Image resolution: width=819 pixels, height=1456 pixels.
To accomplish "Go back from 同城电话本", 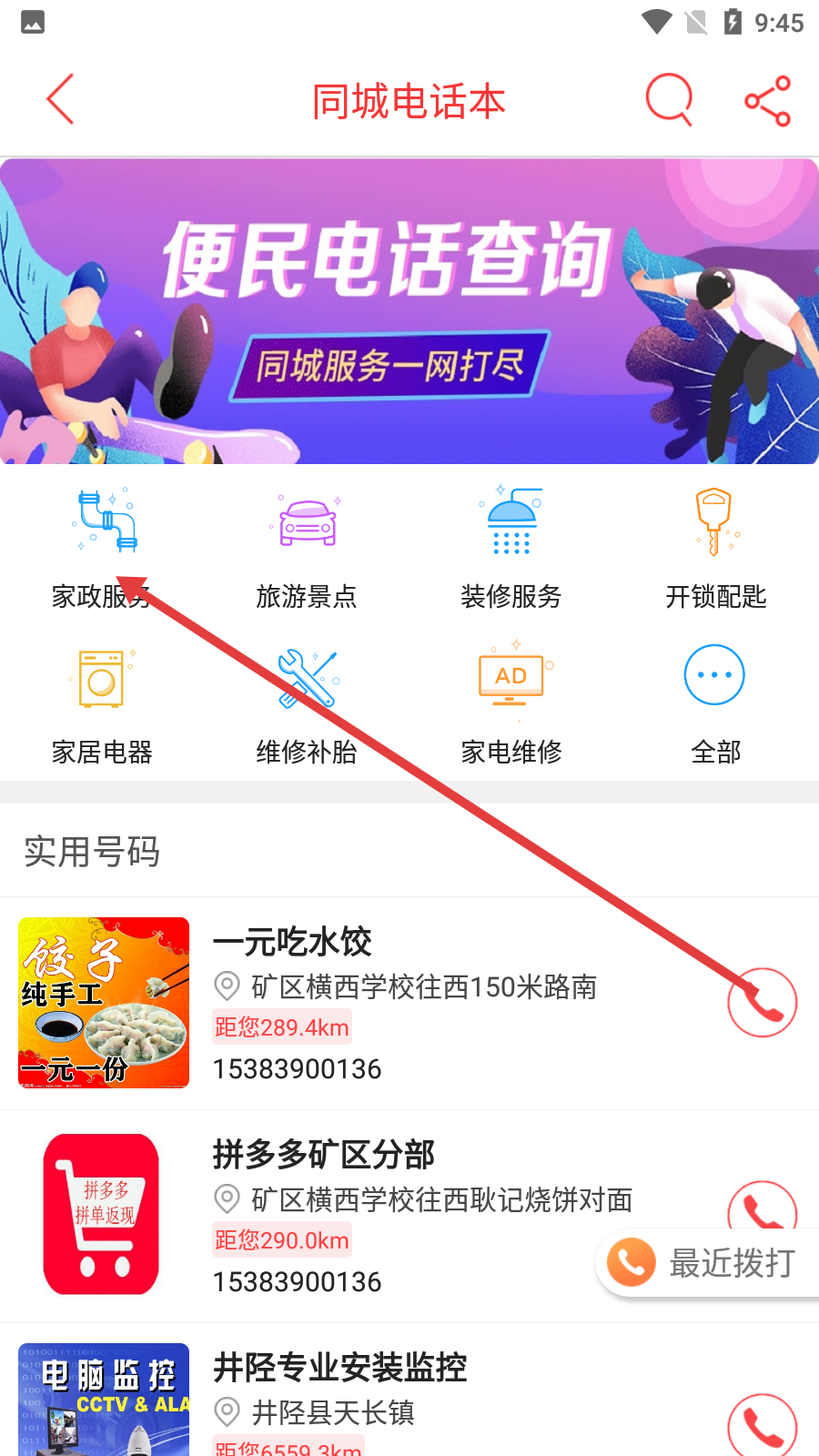I will (x=60, y=99).
